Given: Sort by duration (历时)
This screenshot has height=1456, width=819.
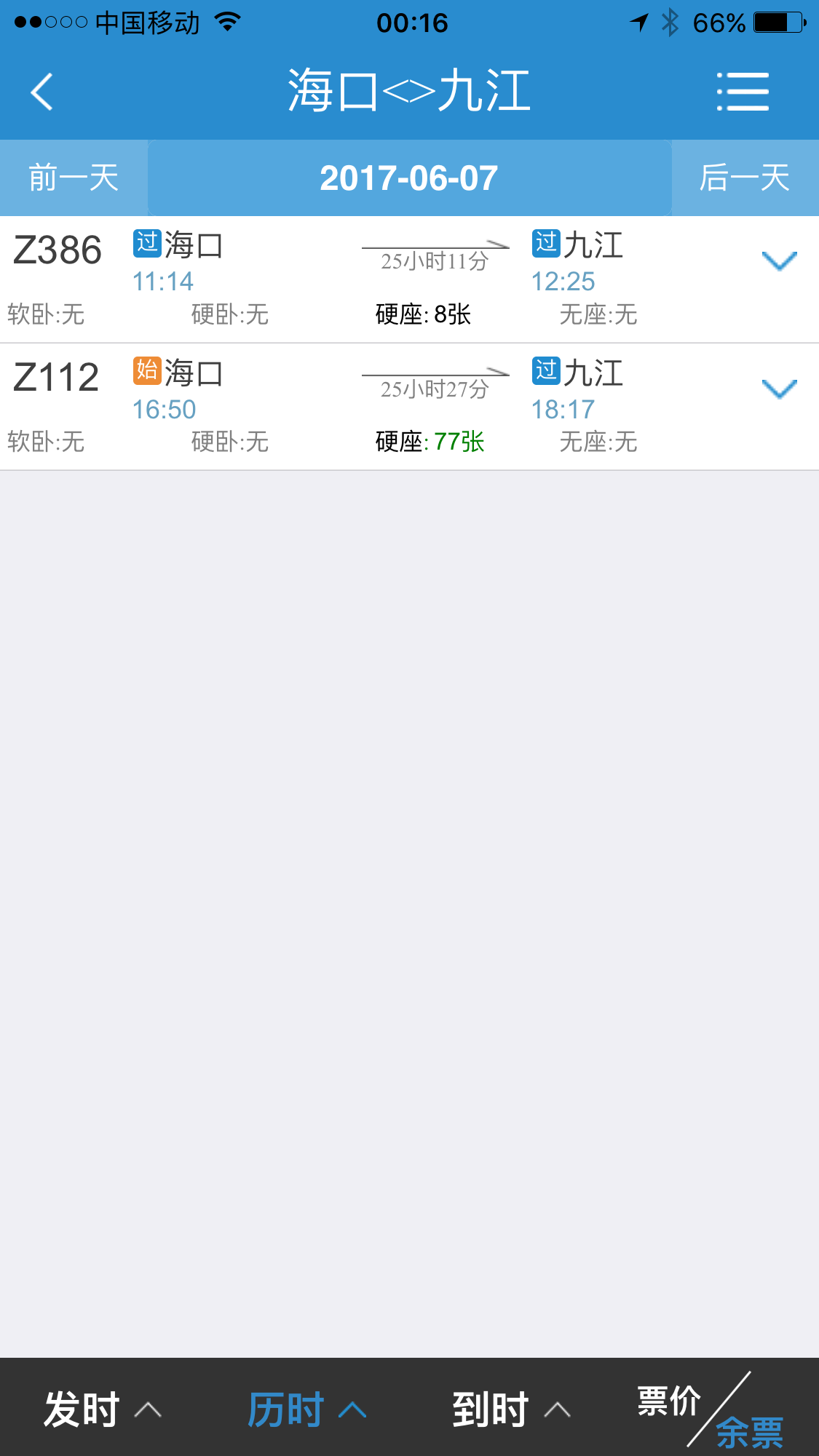Looking at the screenshot, I should (x=306, y=1409).
